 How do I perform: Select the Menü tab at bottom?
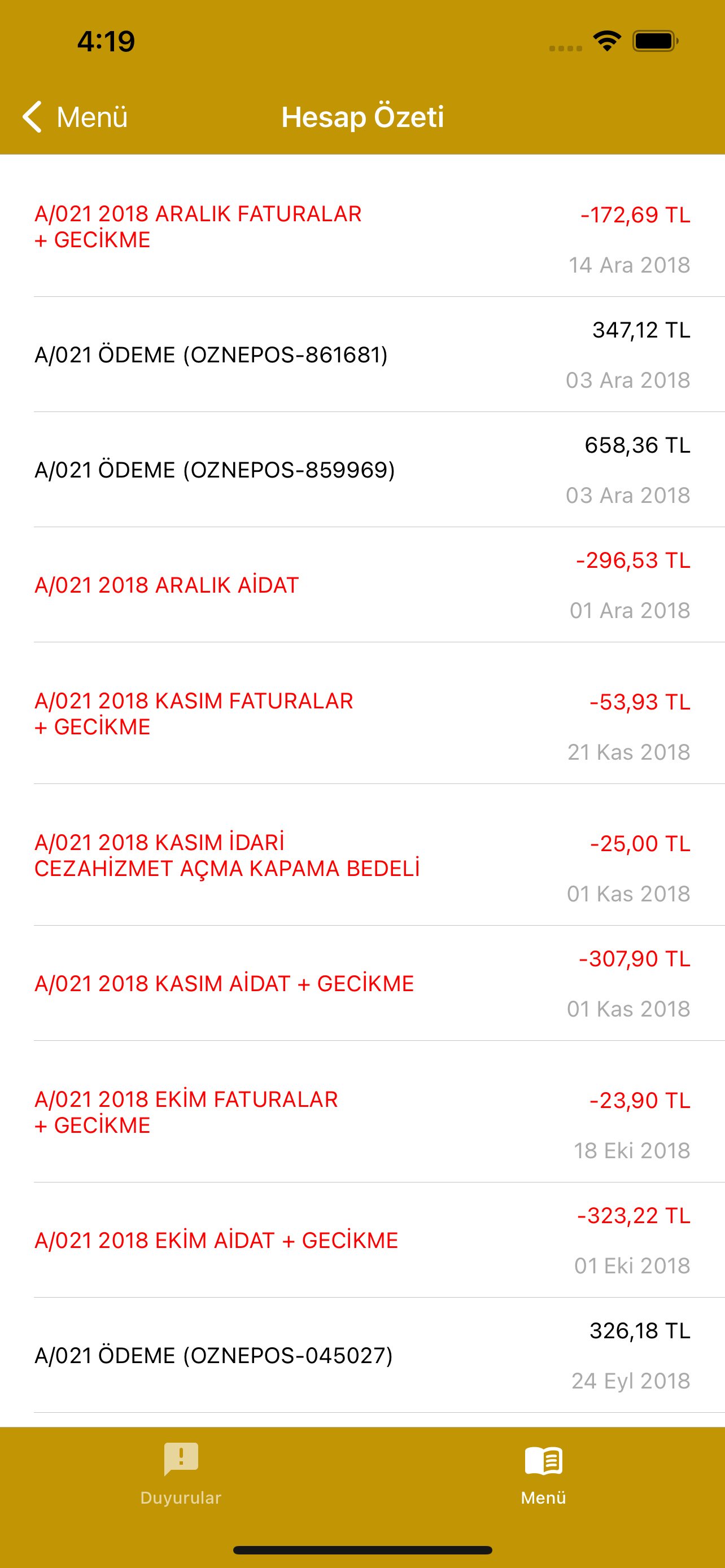coord(544,1473)
